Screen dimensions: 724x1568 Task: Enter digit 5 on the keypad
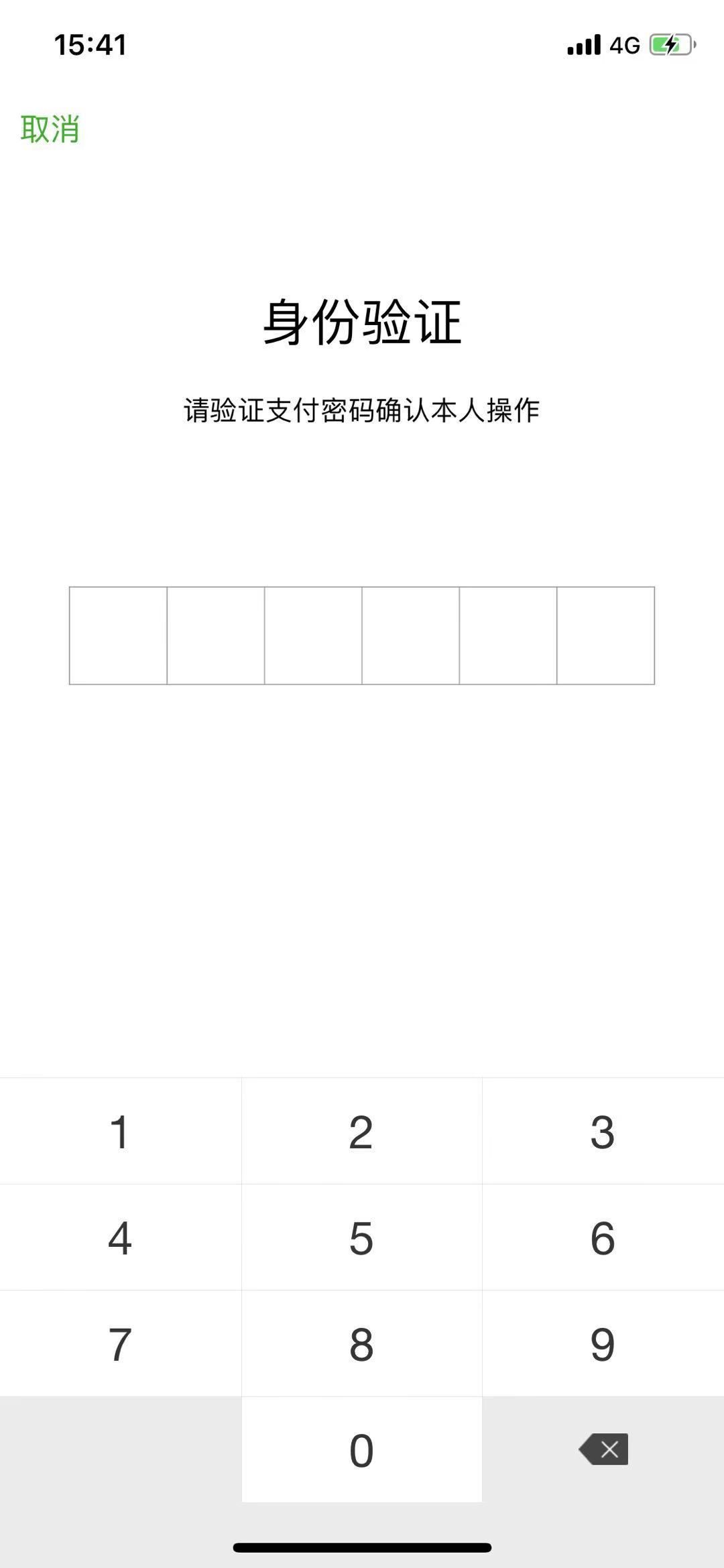pyautogui.click(x=361, y=1238)
